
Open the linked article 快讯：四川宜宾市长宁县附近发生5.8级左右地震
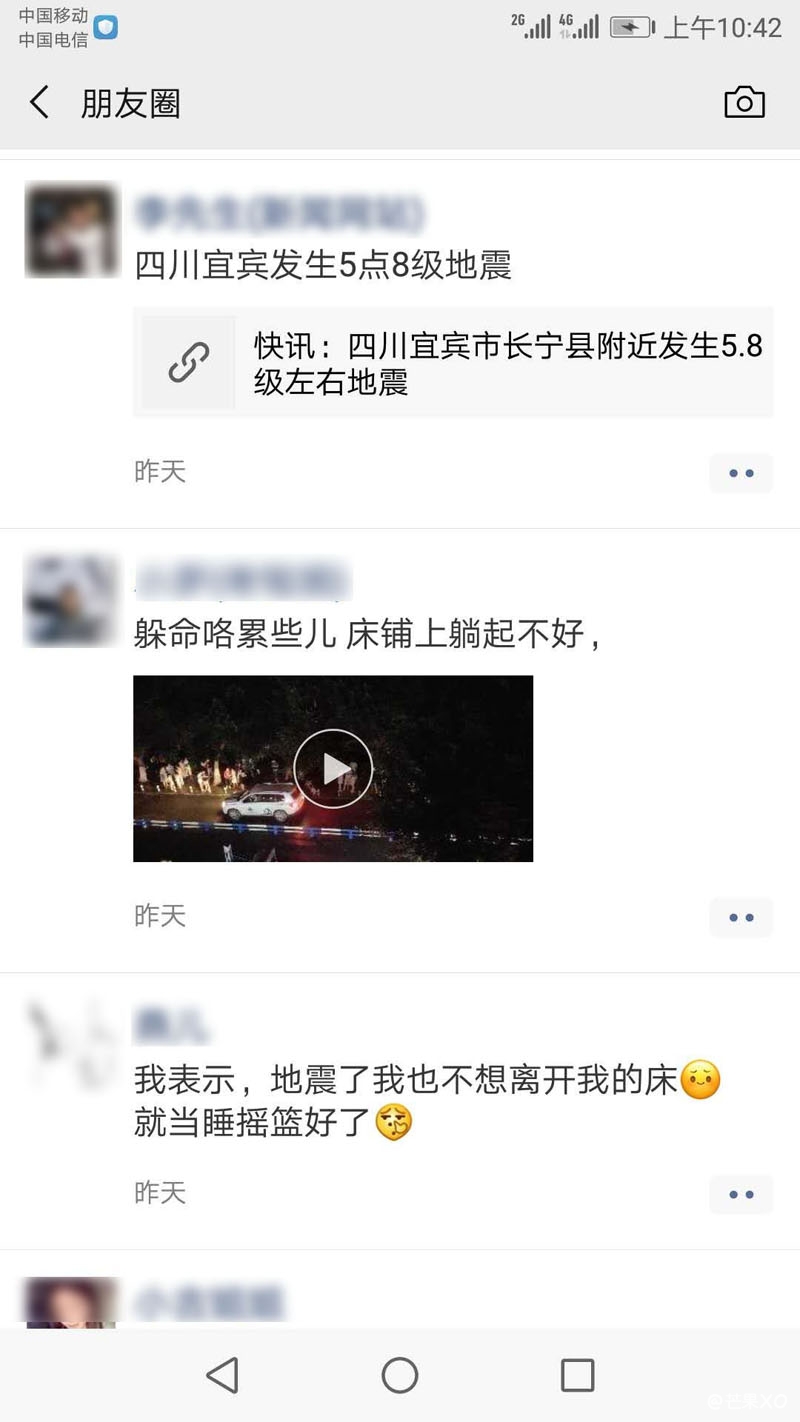[x=453, y=363]
